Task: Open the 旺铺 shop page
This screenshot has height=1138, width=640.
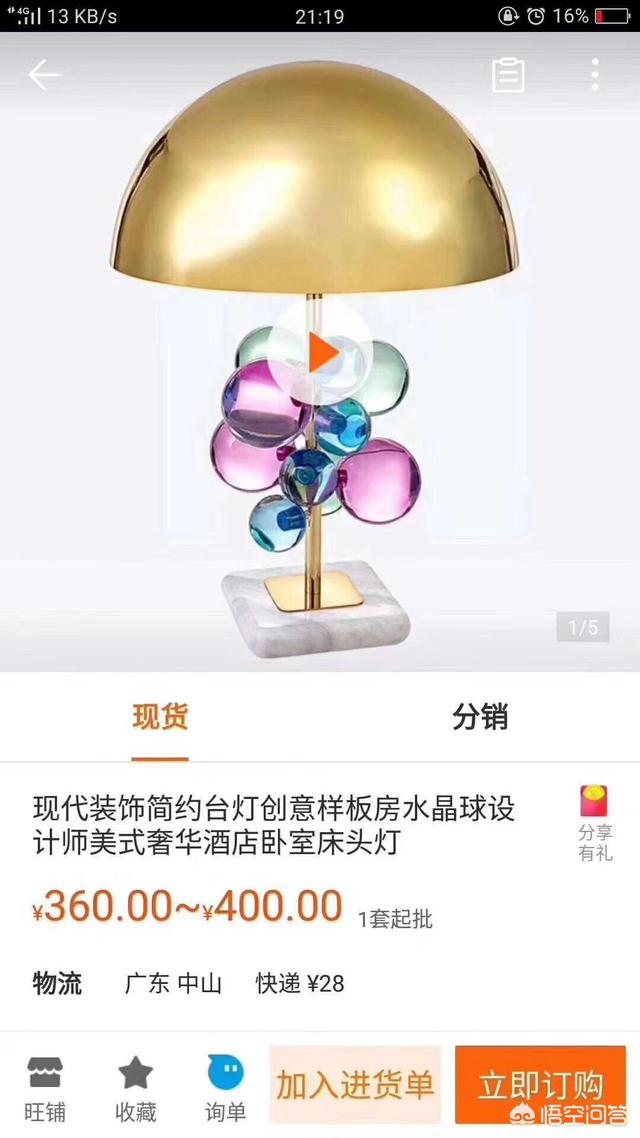Action: click(x=45, y=1088)
